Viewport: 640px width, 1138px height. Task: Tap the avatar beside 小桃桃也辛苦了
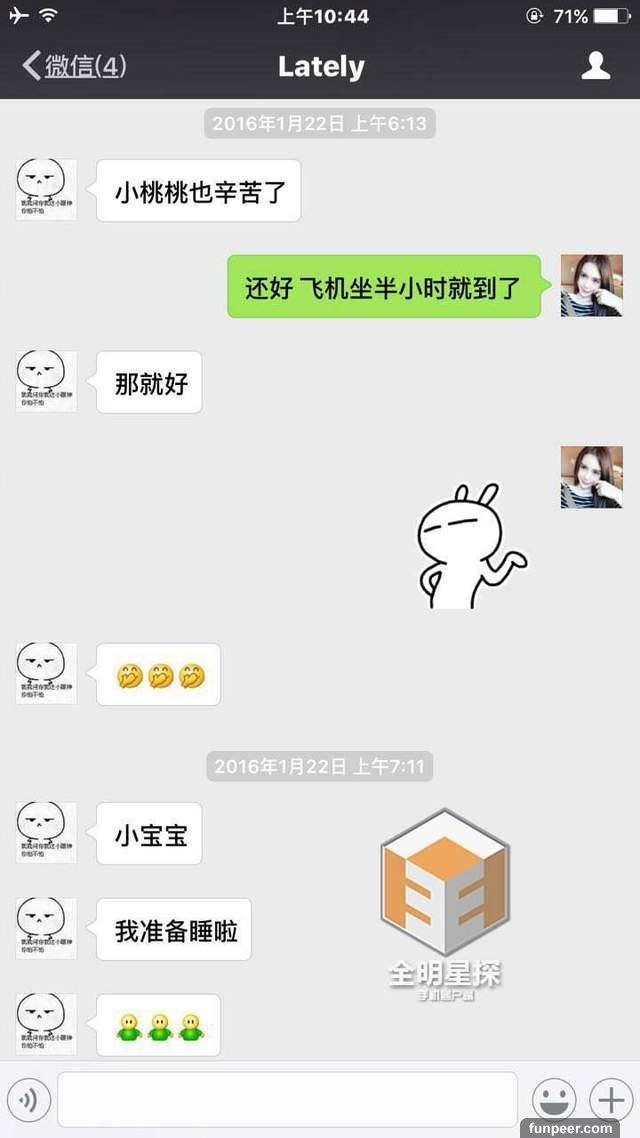coord(46,190)
